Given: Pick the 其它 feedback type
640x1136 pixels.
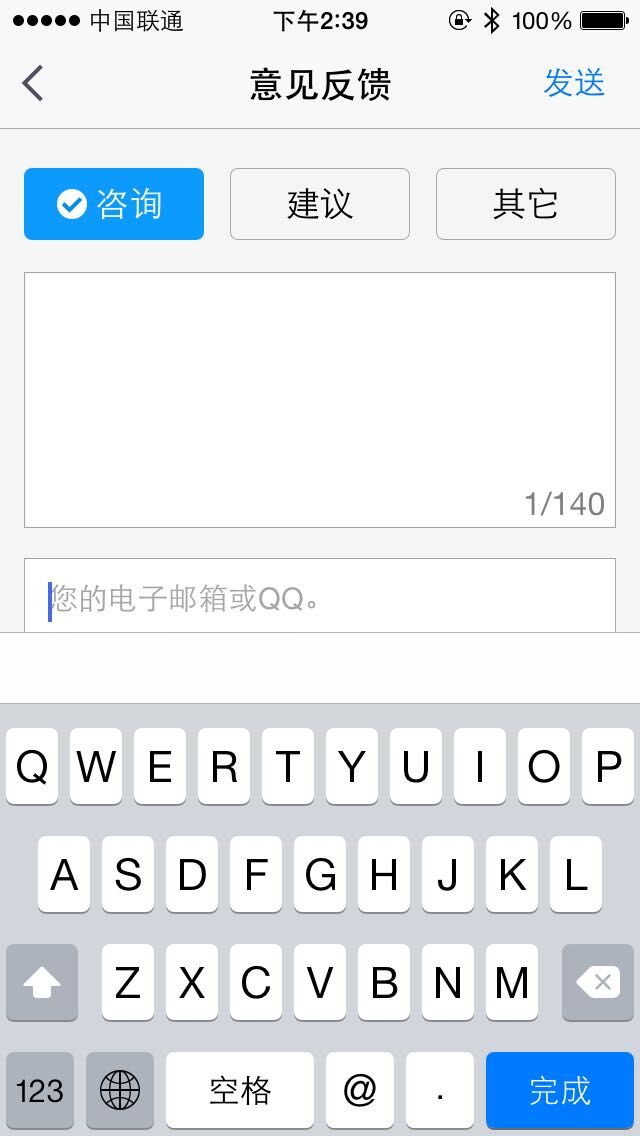Looking at the screenshot, I should click(x=525, y=204).
